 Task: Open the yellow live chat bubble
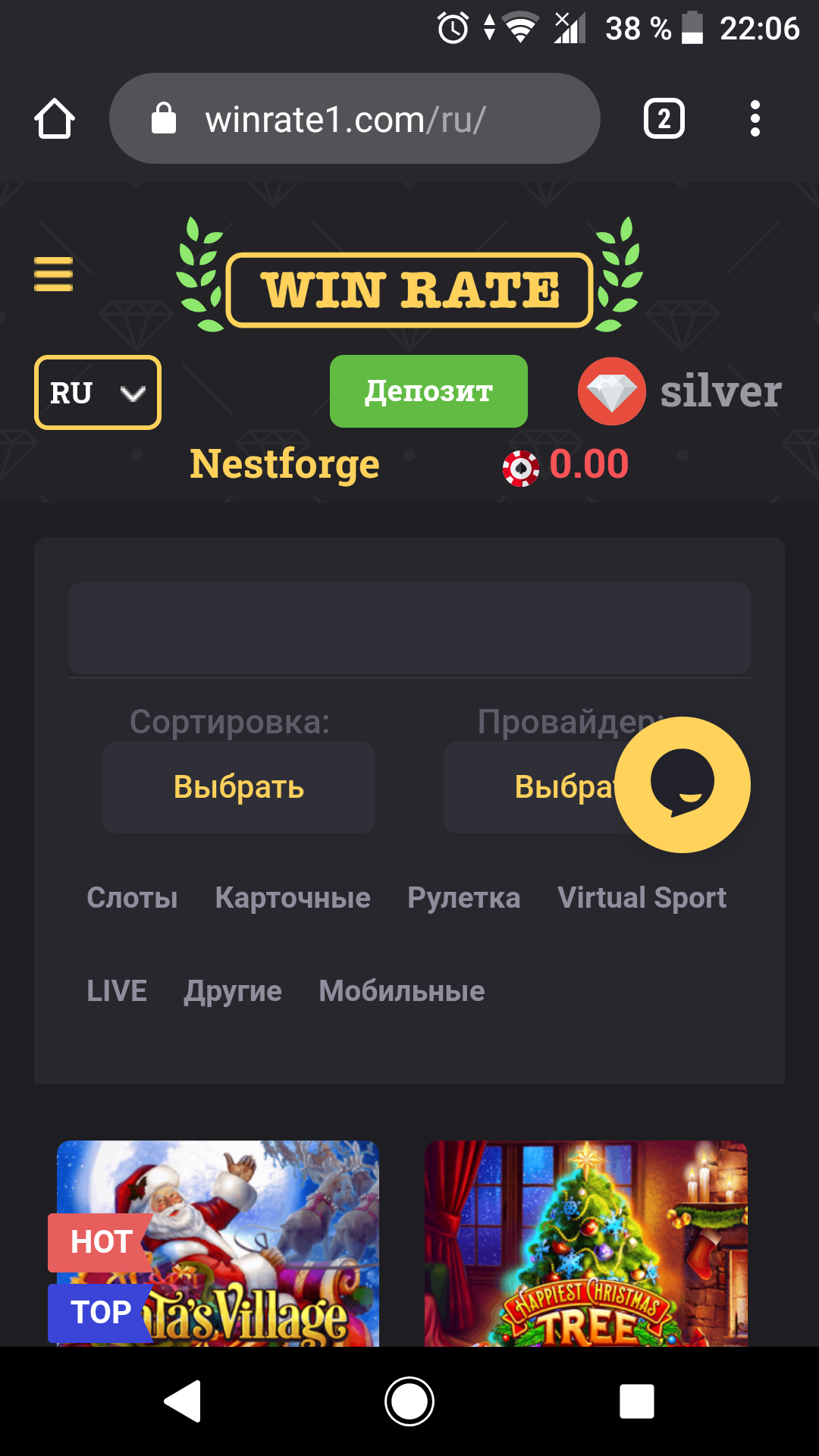click(682, 785)
